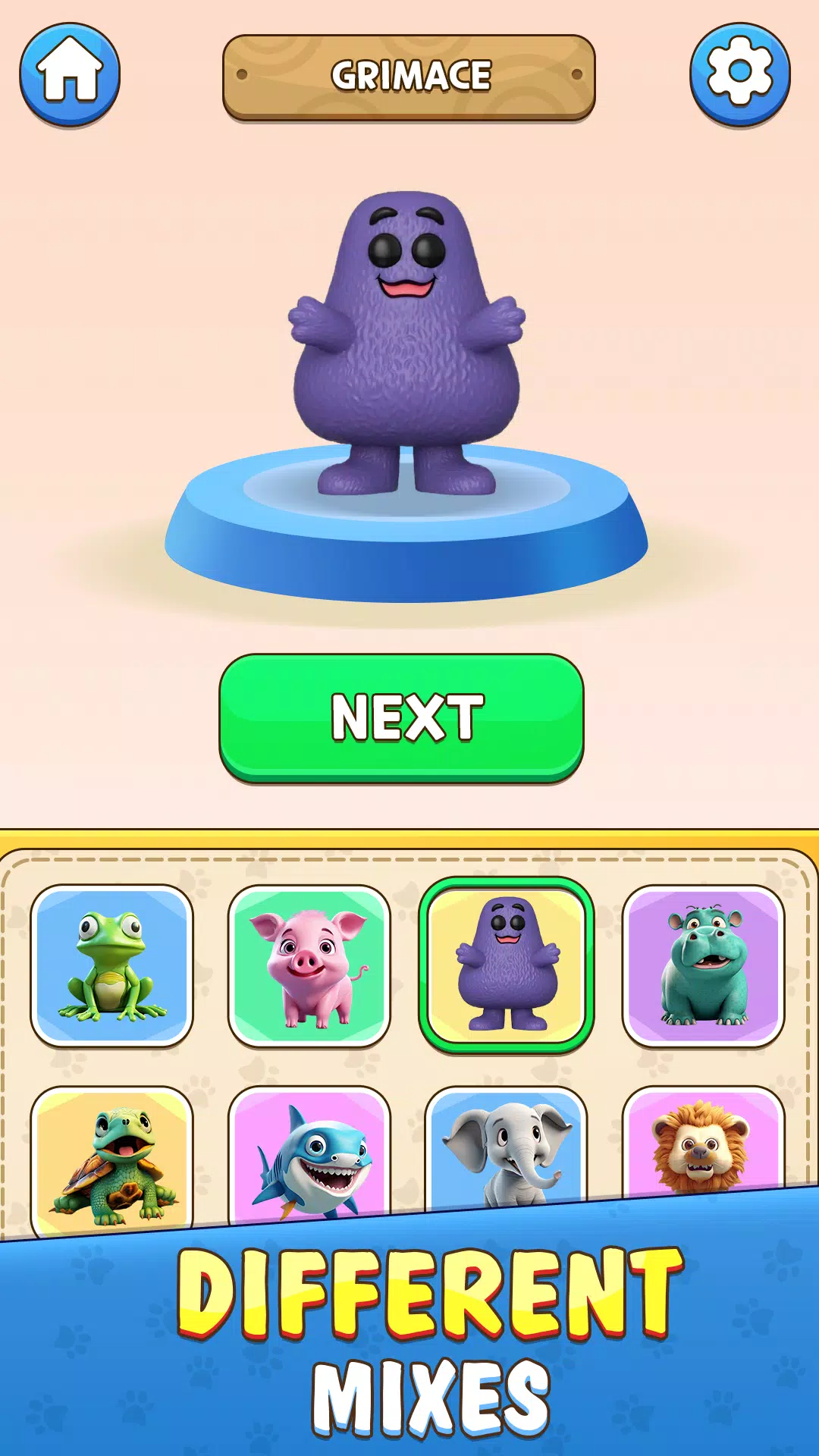Select the purple Grimace tile
The width and height of the screenshot is (819, 1456).
(x=506, y=965)
